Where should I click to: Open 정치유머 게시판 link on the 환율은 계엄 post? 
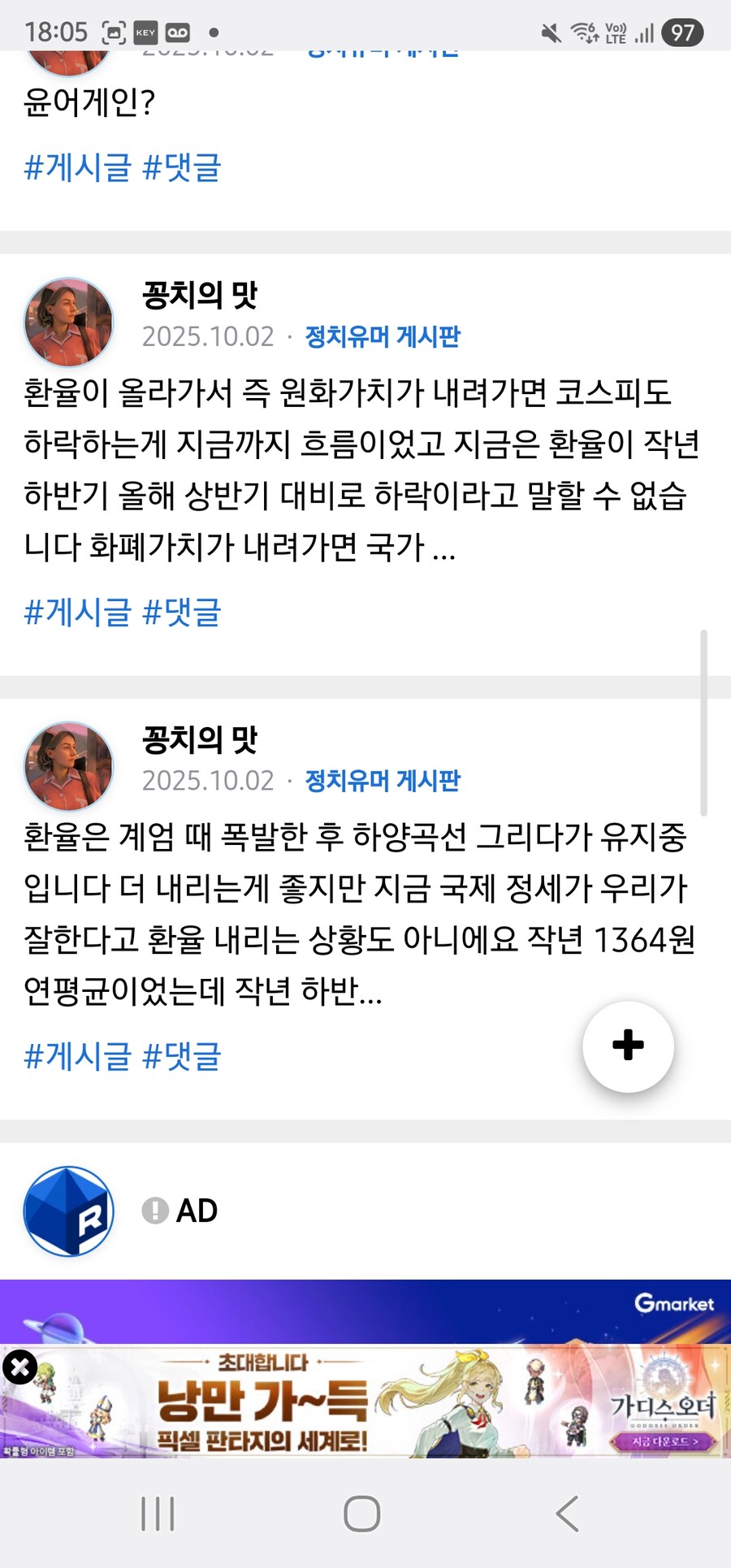383,781
